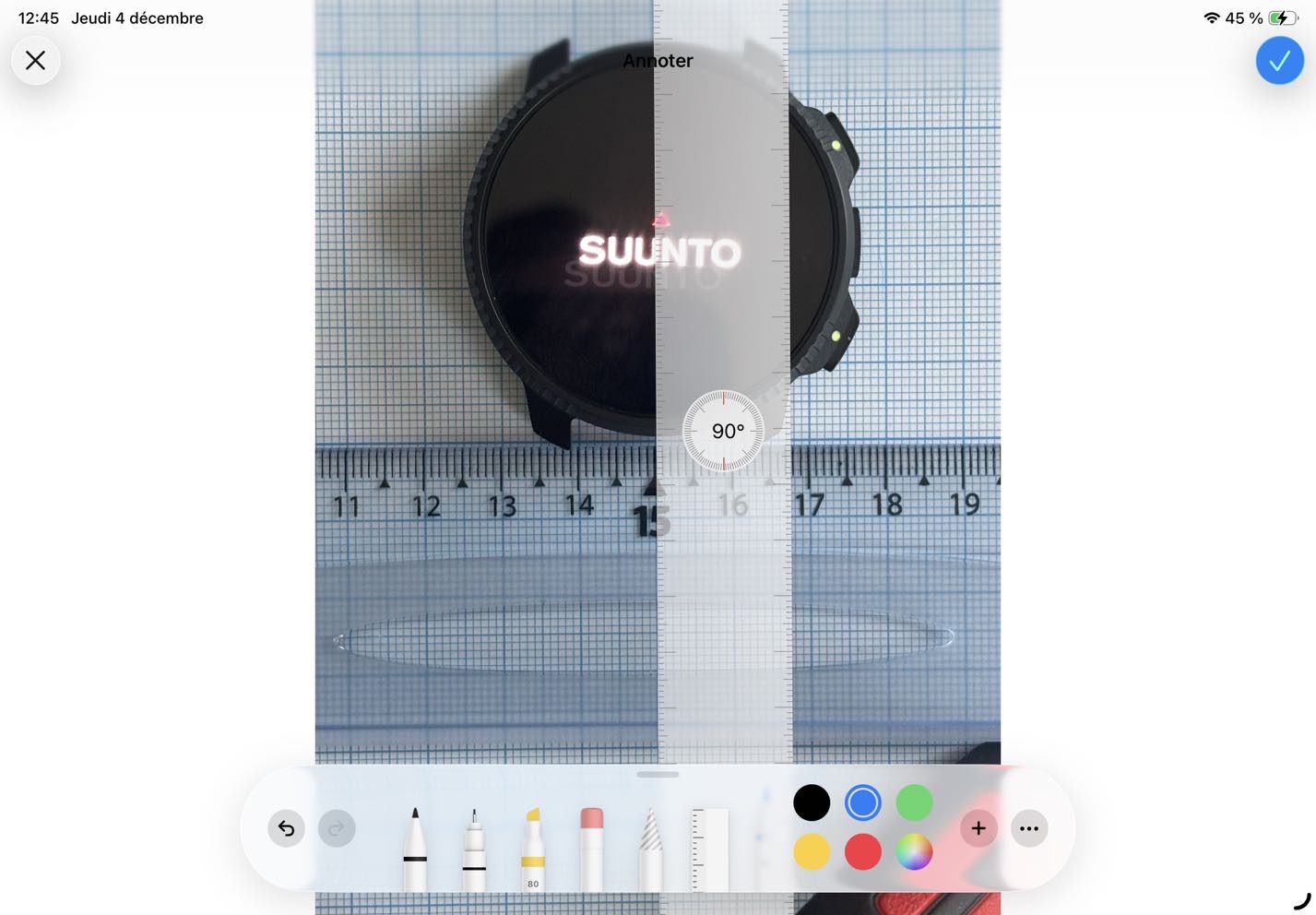This screenshot has width=1316, height=915.
Task: Choose the black color swatch
Action: pos(812,802)
